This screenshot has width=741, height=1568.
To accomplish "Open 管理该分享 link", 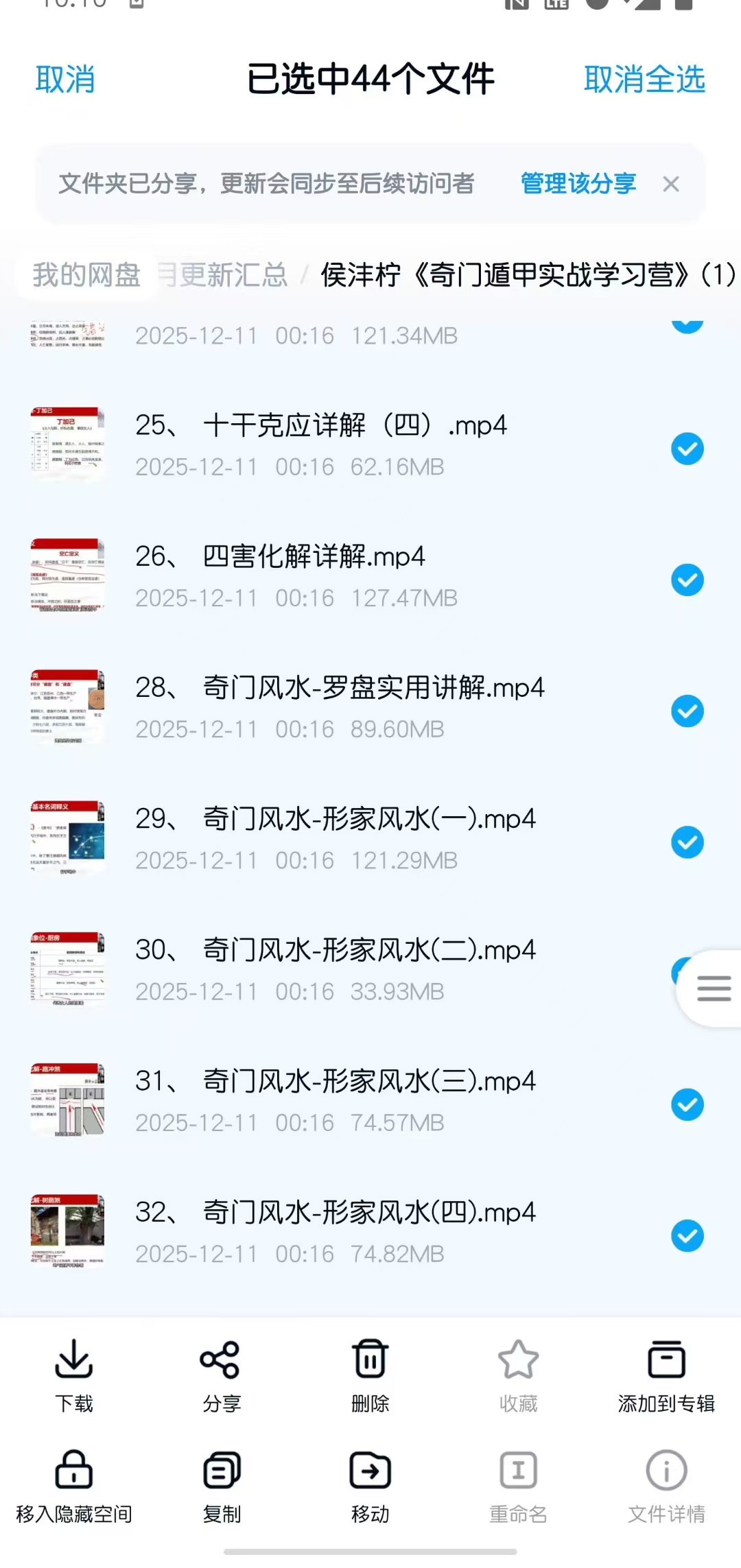I will click(x=578, y=184).
